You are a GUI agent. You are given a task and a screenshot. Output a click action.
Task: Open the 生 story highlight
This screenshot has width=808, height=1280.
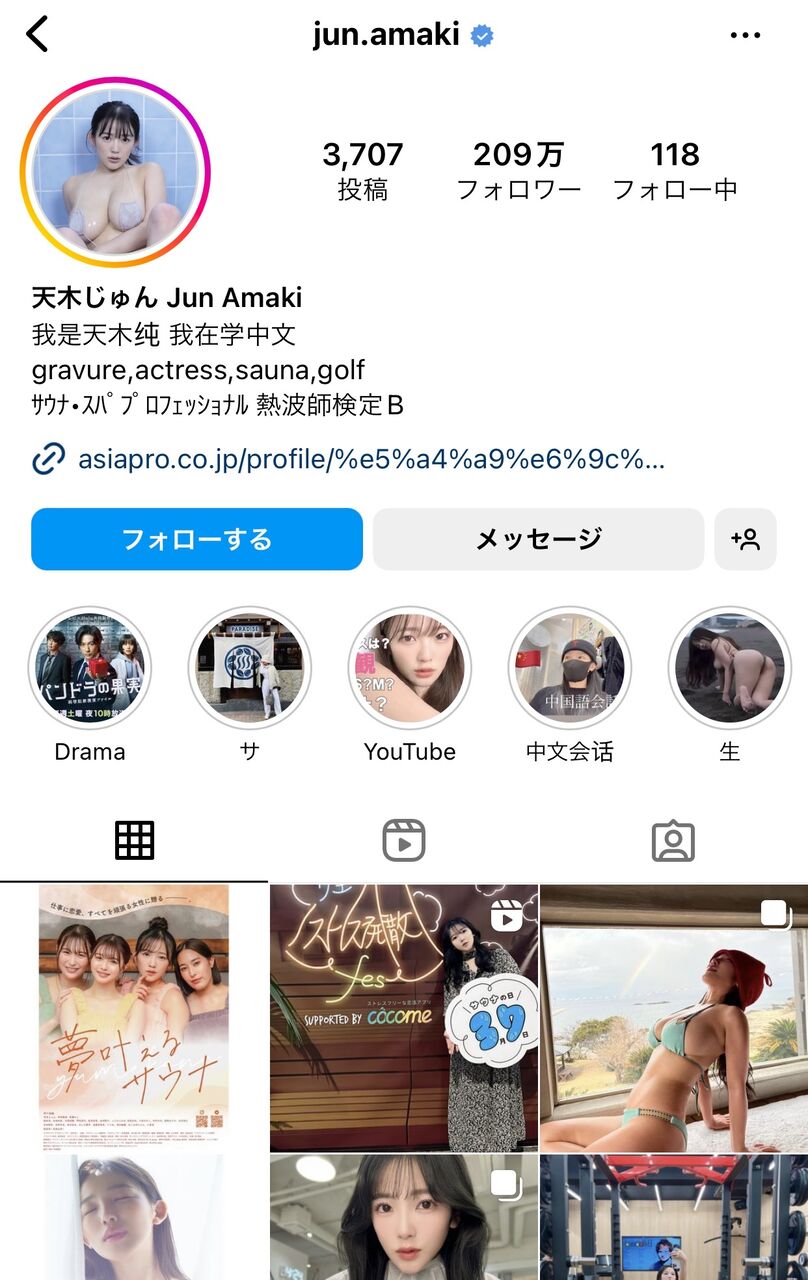pos(730,668)
